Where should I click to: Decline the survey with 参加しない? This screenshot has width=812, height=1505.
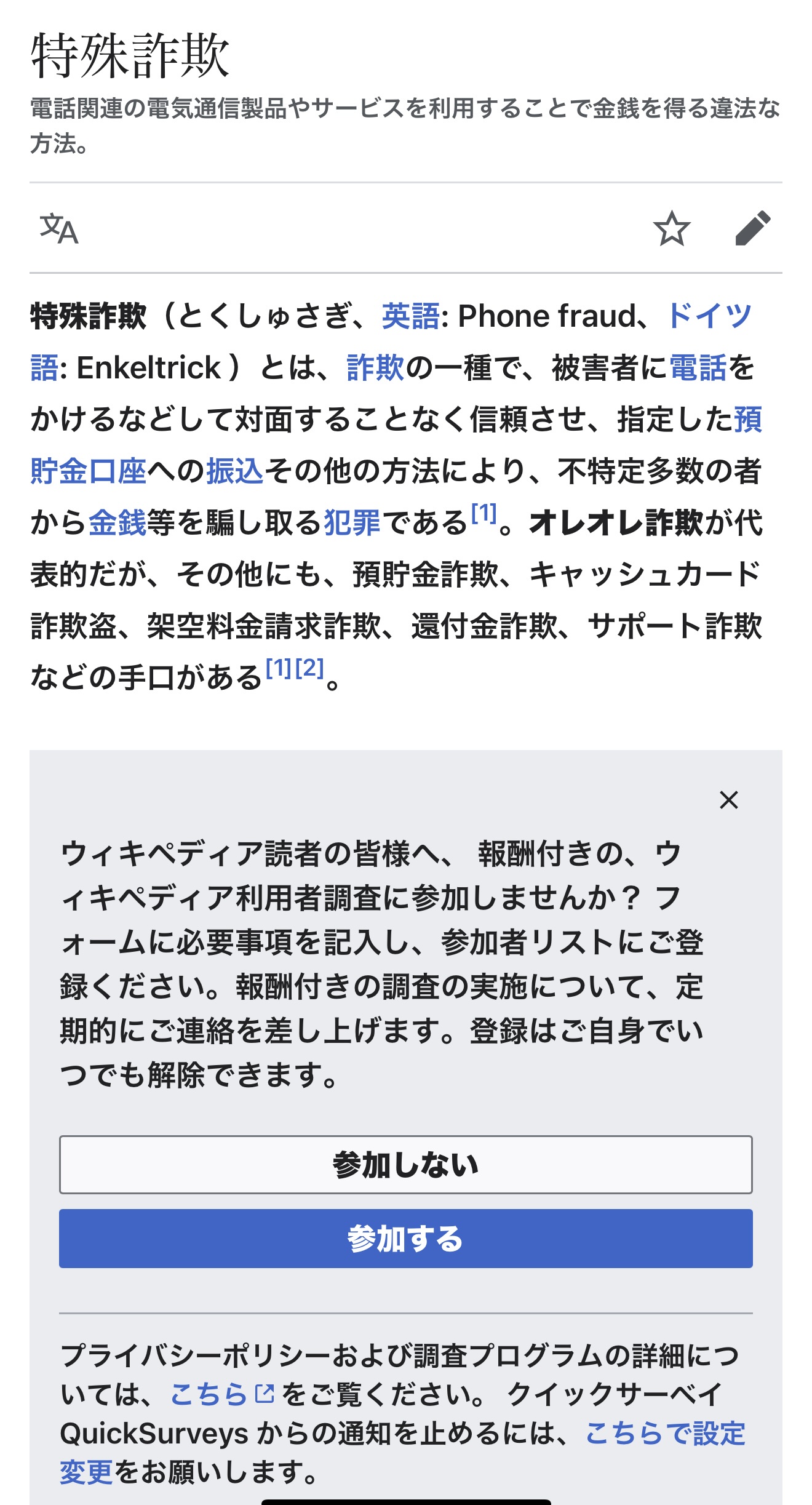(405, 1165)
